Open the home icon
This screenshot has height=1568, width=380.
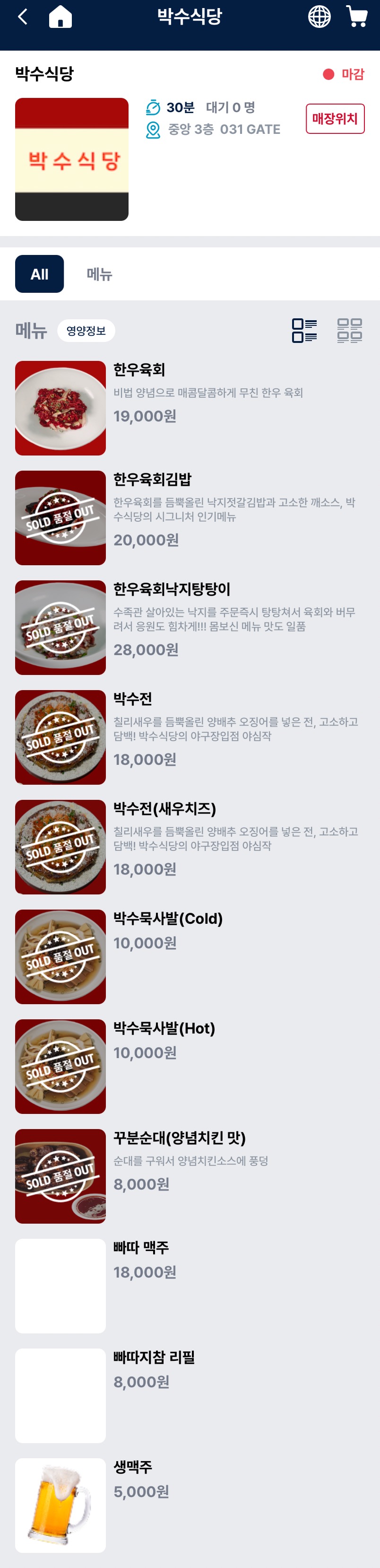[x=60, y=17]
